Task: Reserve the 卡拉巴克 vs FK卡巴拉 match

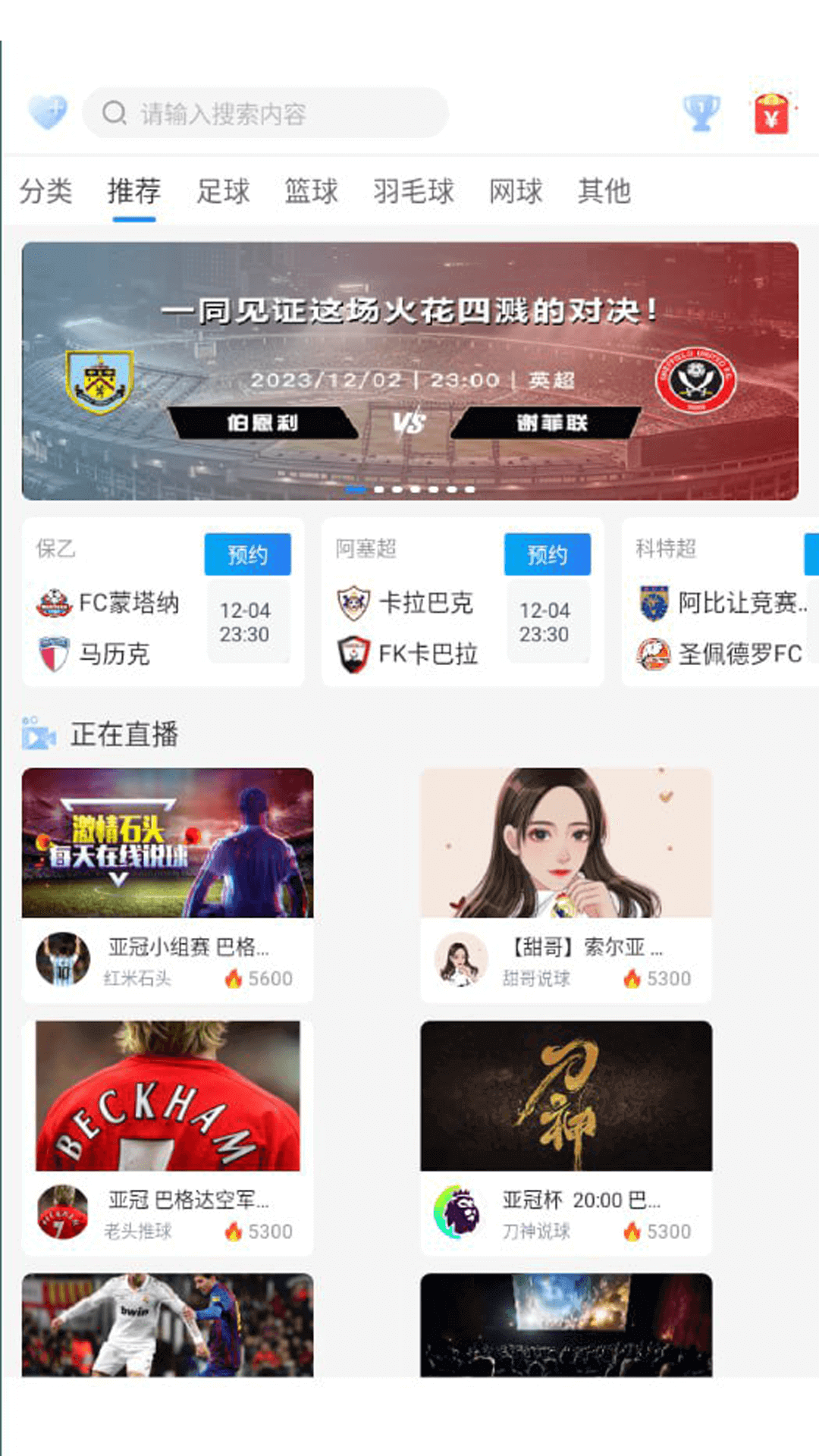Action: (547, 554)
